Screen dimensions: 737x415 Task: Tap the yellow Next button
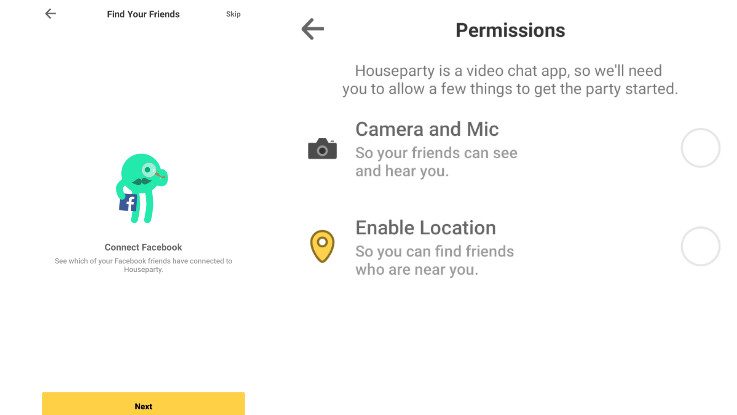pos(143,405)
